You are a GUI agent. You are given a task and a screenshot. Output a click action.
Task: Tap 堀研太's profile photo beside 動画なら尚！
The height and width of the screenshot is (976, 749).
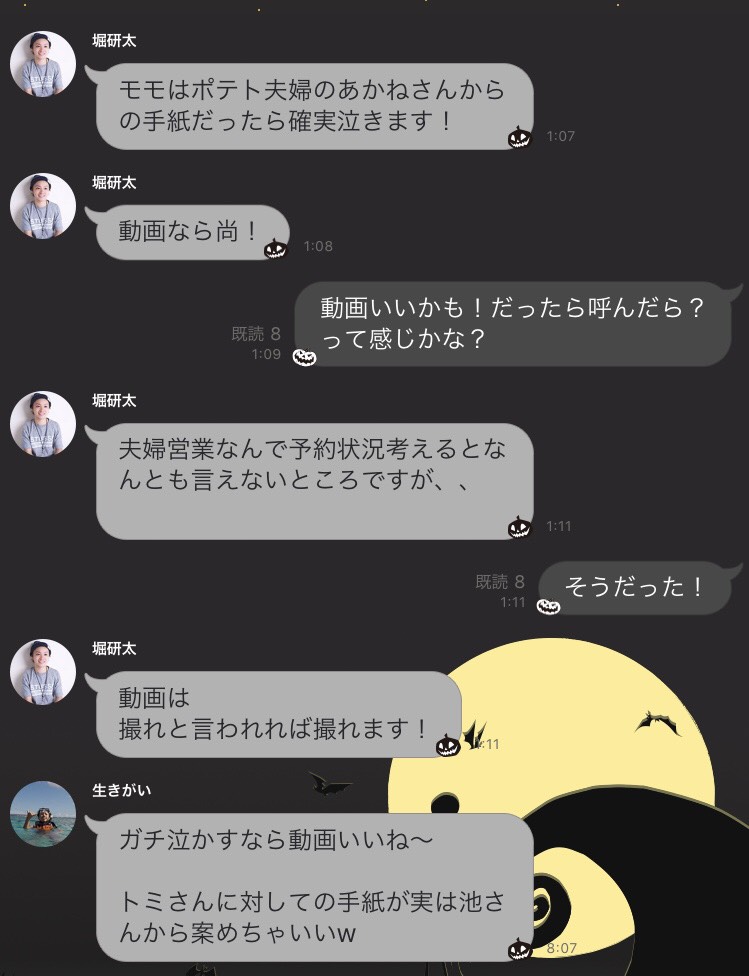click(x=43, y=206)
